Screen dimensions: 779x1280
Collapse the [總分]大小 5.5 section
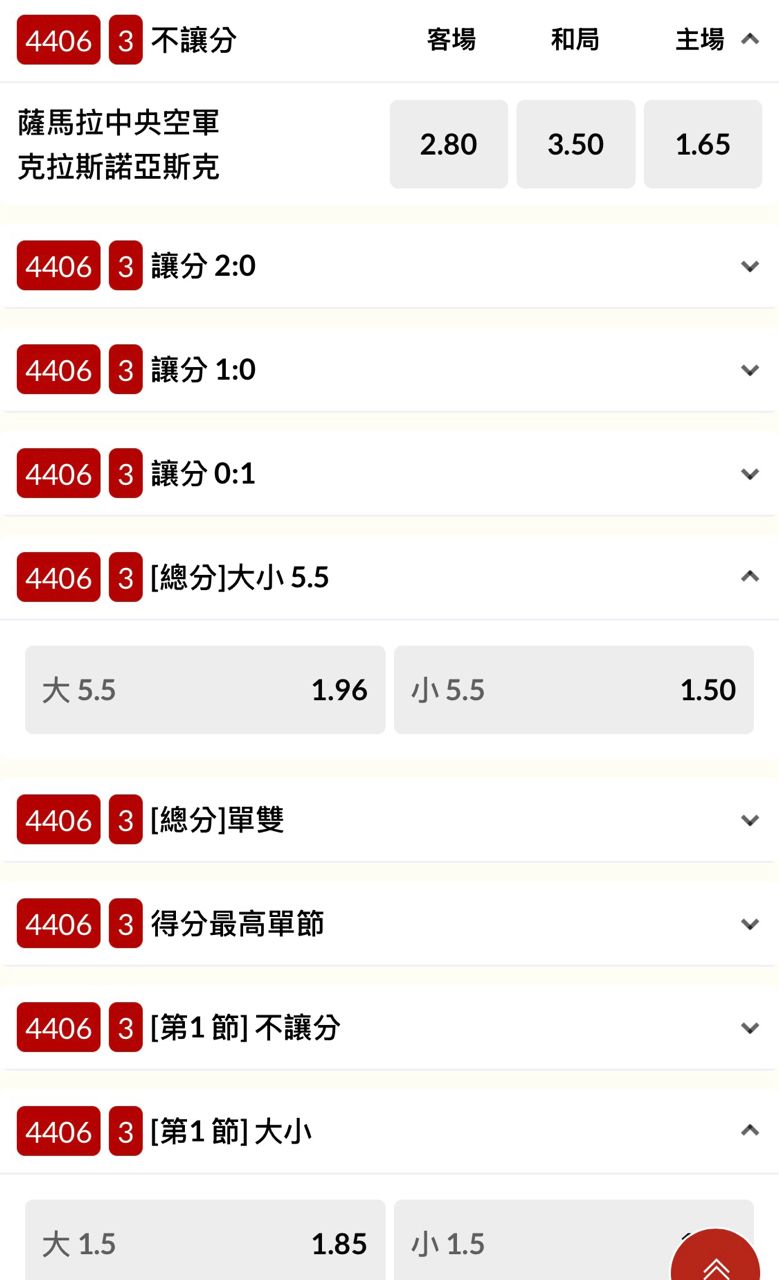749,577
